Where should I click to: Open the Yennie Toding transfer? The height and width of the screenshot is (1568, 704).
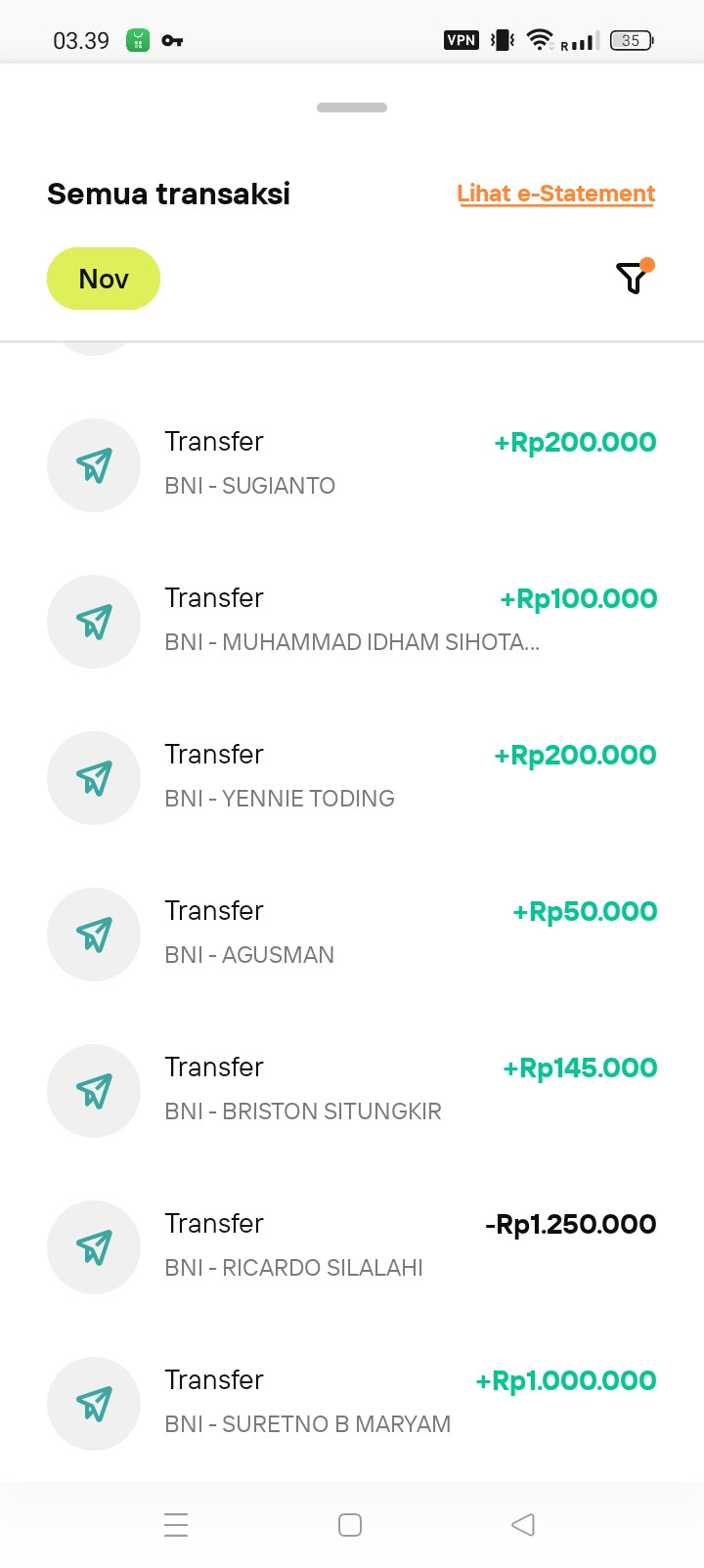coord(351,777)
